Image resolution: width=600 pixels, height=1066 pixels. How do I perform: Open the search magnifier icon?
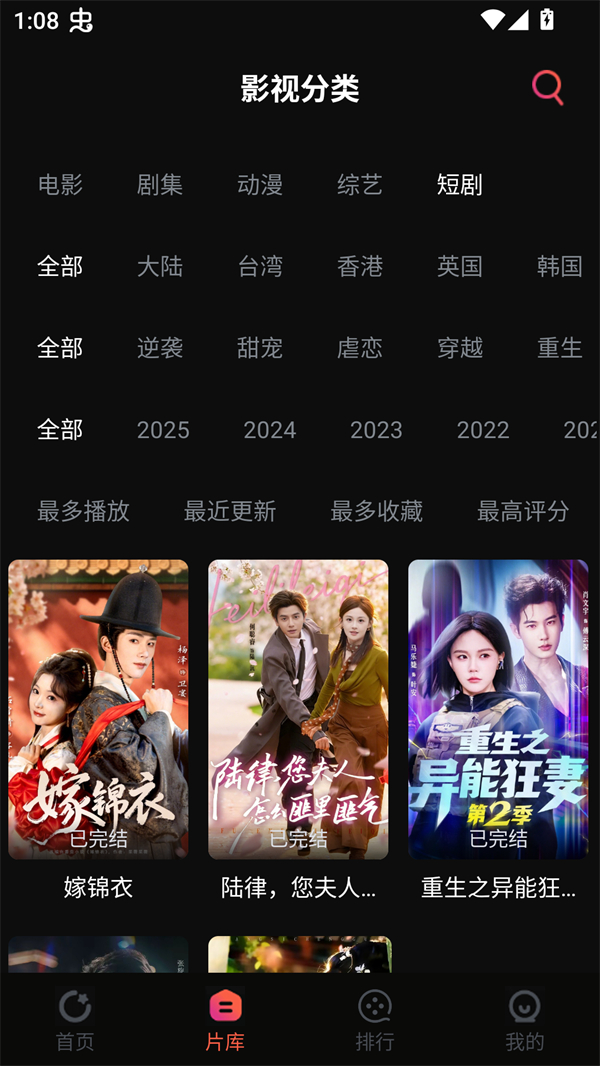coord(547,88)
